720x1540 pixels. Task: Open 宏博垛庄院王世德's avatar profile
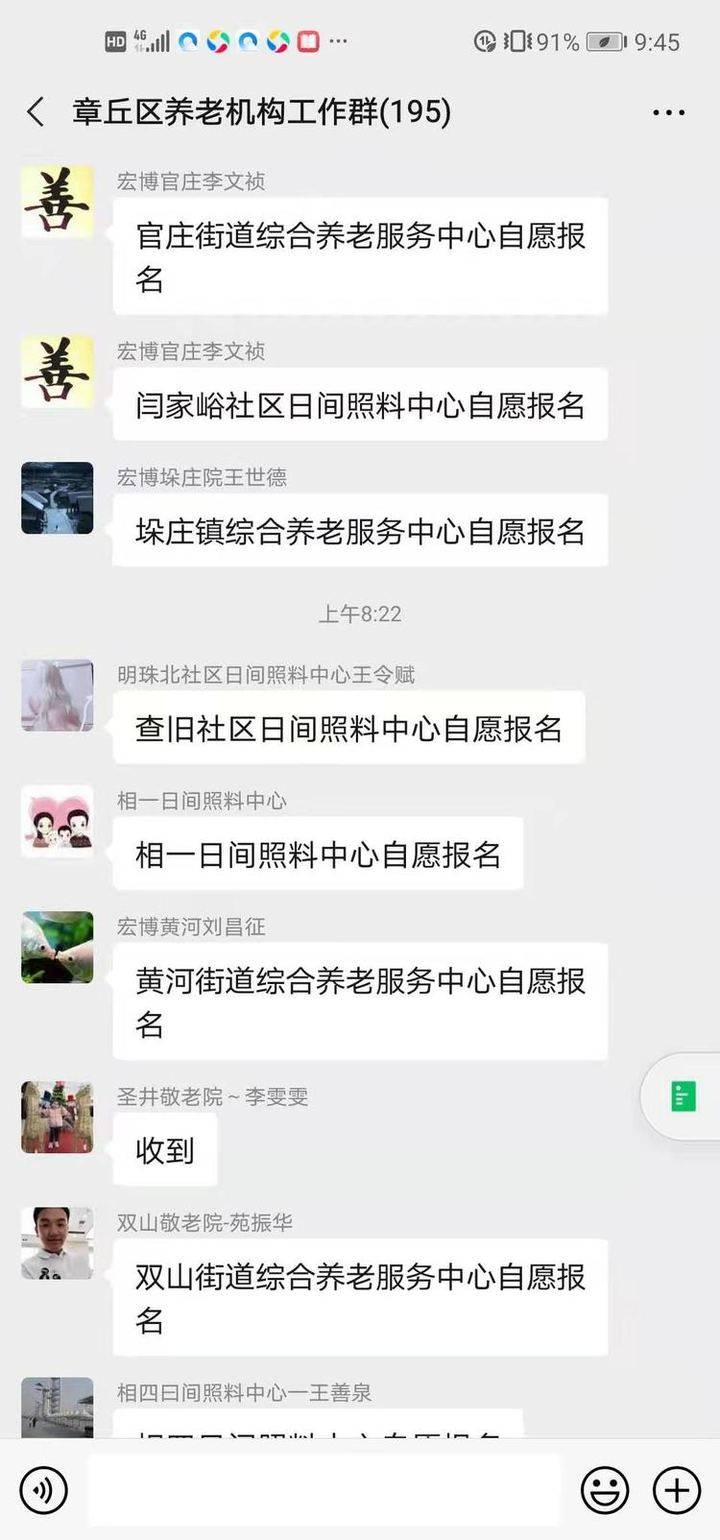tap(57, 497)
